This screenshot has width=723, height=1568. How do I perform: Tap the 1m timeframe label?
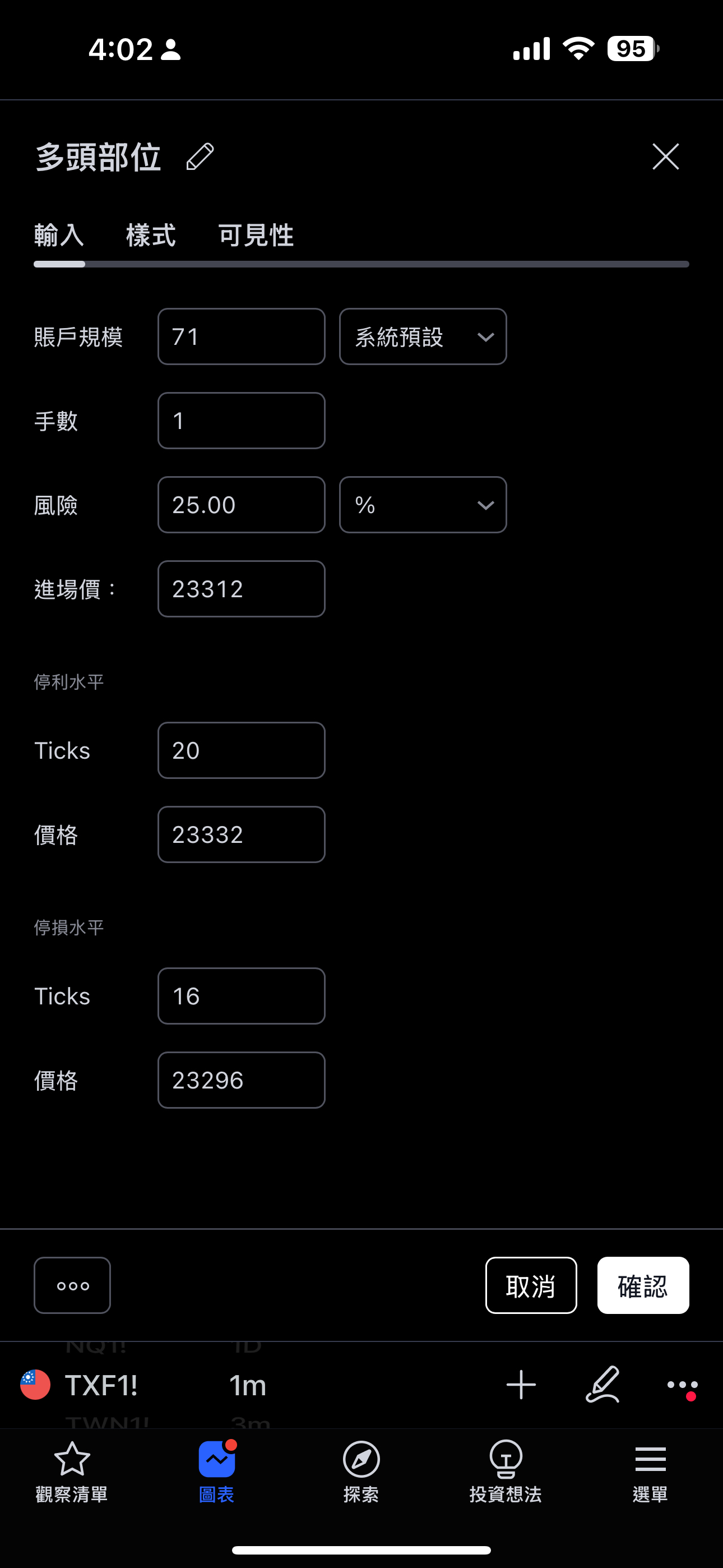pos(247,1386)
